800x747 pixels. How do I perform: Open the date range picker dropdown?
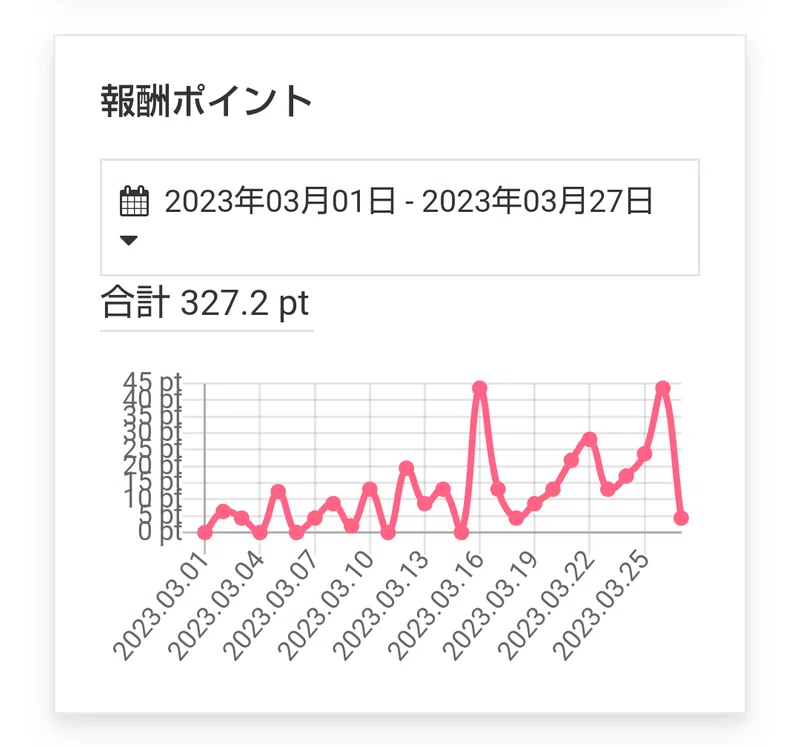[x=399, y=217]
